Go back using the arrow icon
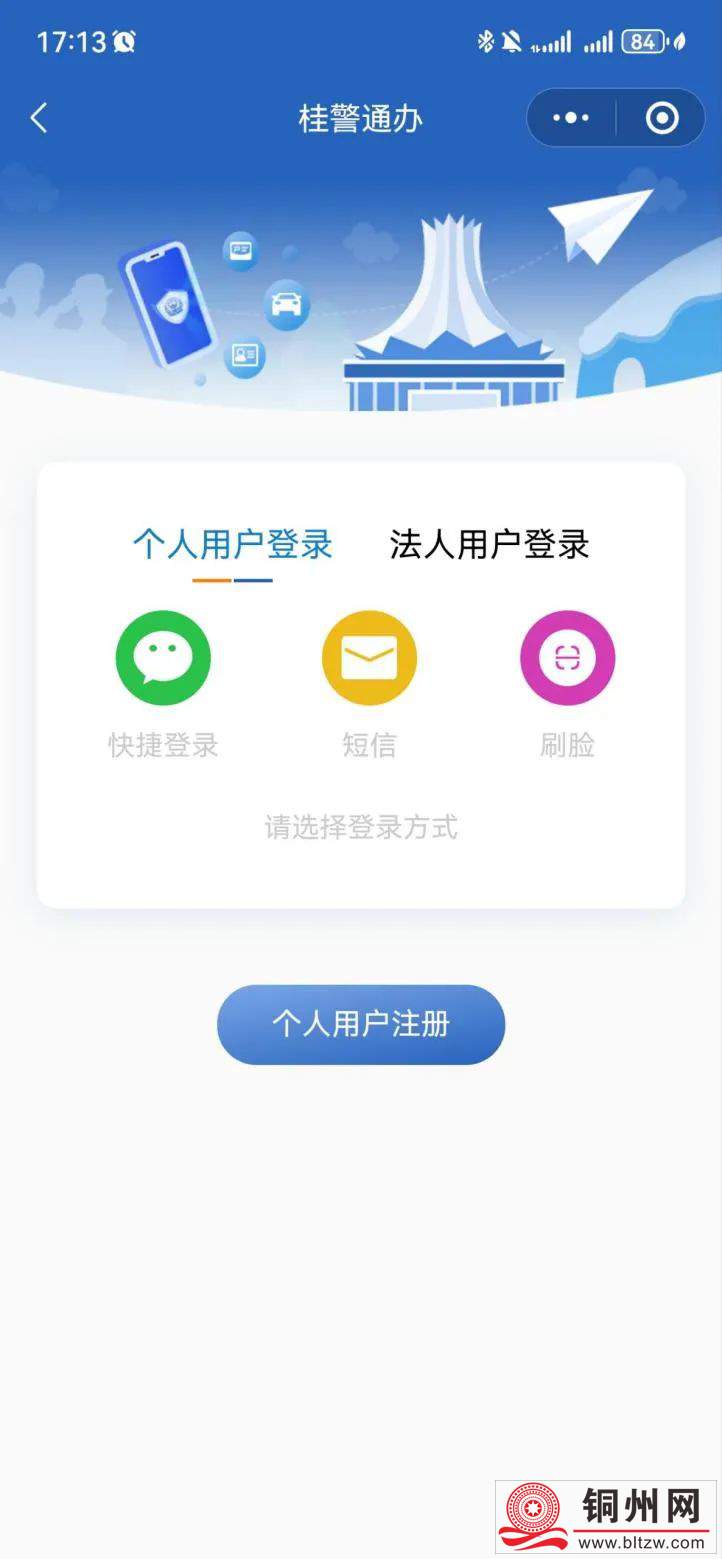 [39, 118]
